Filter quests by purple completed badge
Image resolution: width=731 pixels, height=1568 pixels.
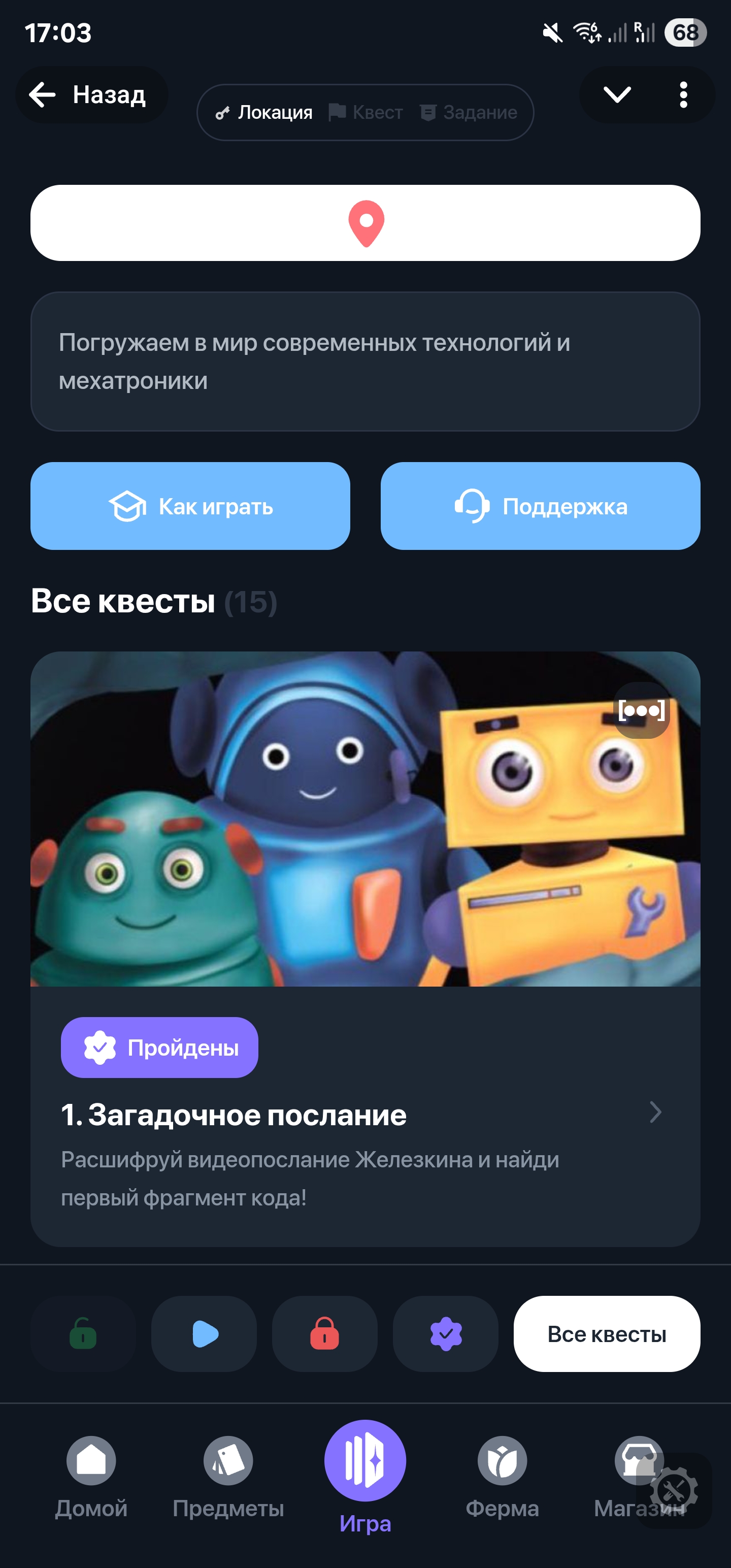[446, 1333]
